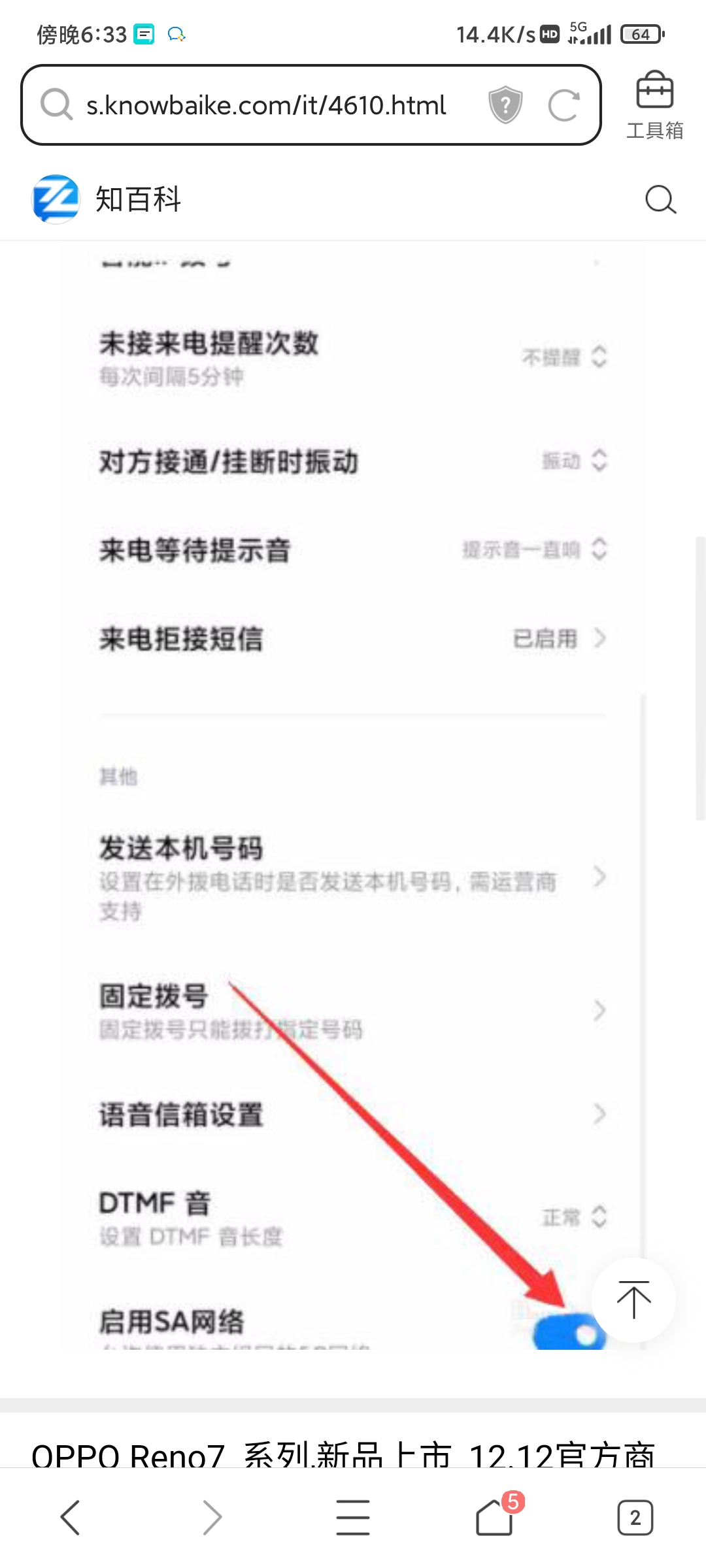
Task: Open the OPPO Reno7 article link
Action: 343,1452
